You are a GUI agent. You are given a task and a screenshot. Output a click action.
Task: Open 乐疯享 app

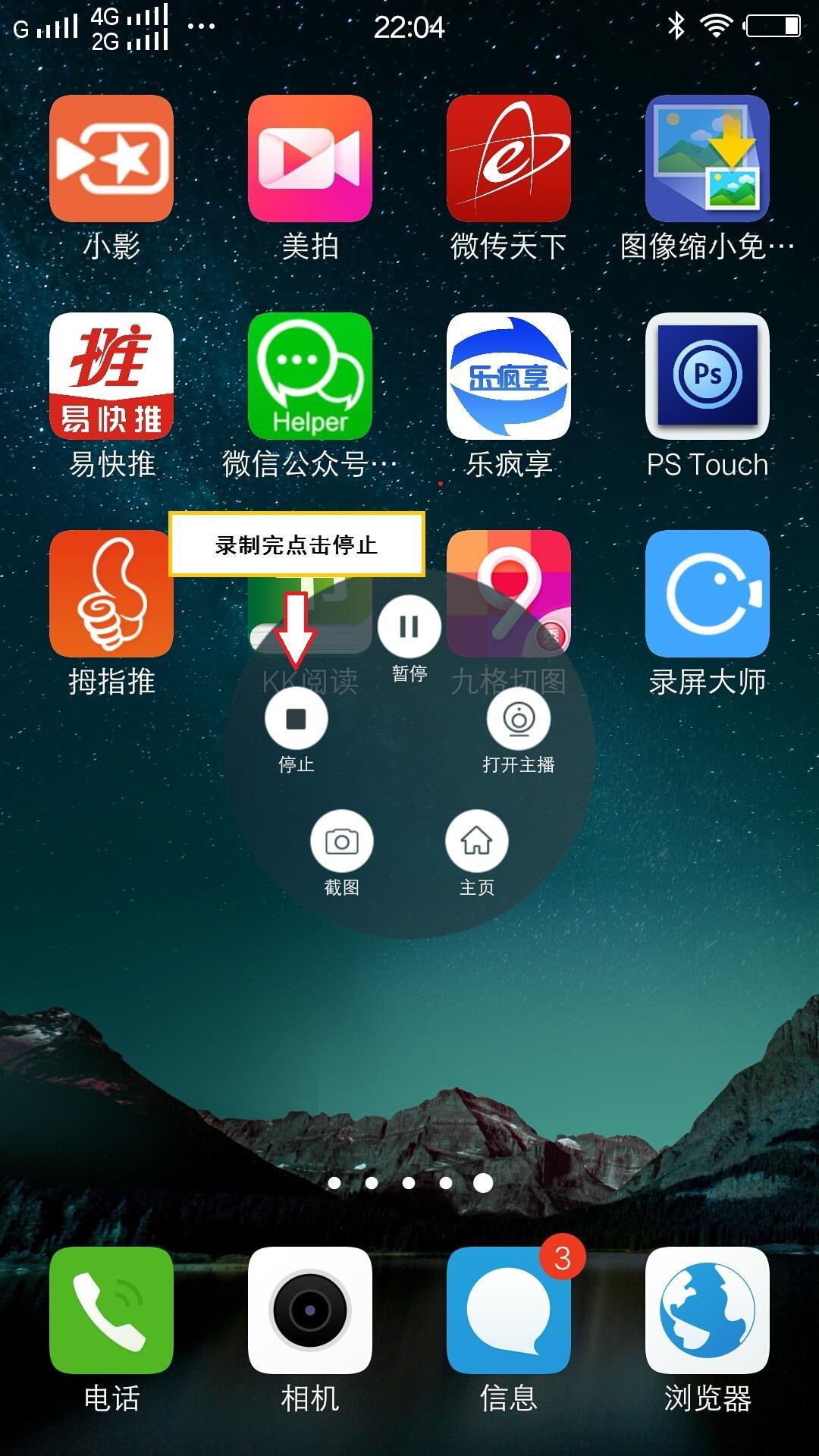click(508, 376)
